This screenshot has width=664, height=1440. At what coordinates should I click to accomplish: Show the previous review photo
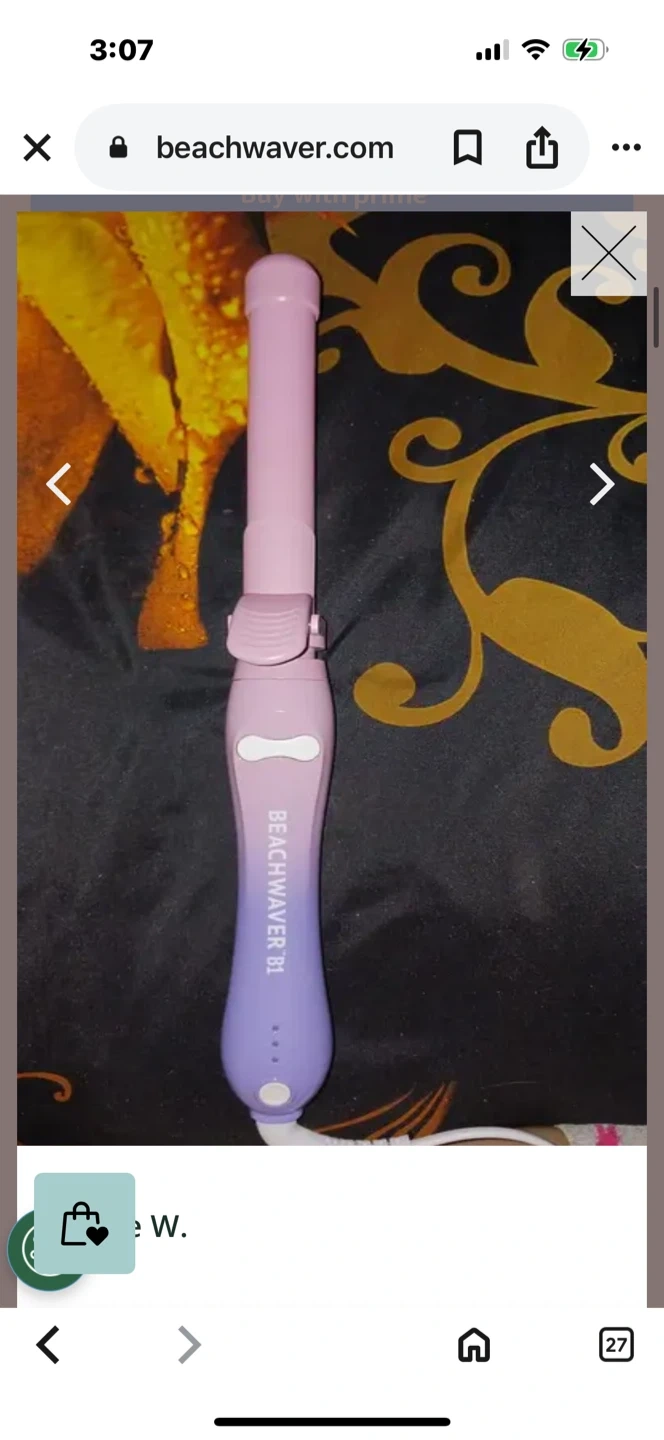click(59, 484)
